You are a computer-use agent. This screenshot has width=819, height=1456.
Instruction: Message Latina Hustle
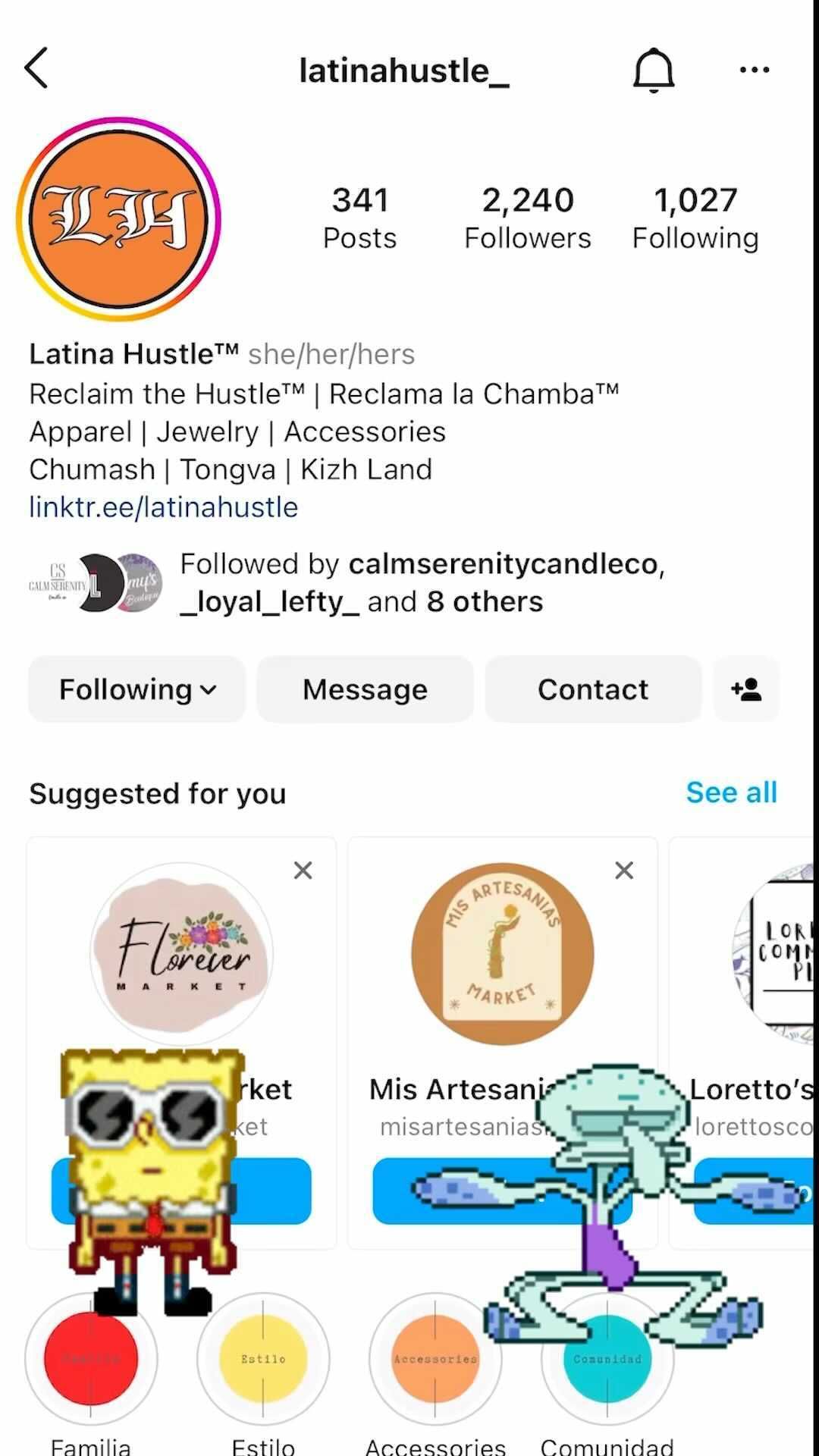pos(365,689)
